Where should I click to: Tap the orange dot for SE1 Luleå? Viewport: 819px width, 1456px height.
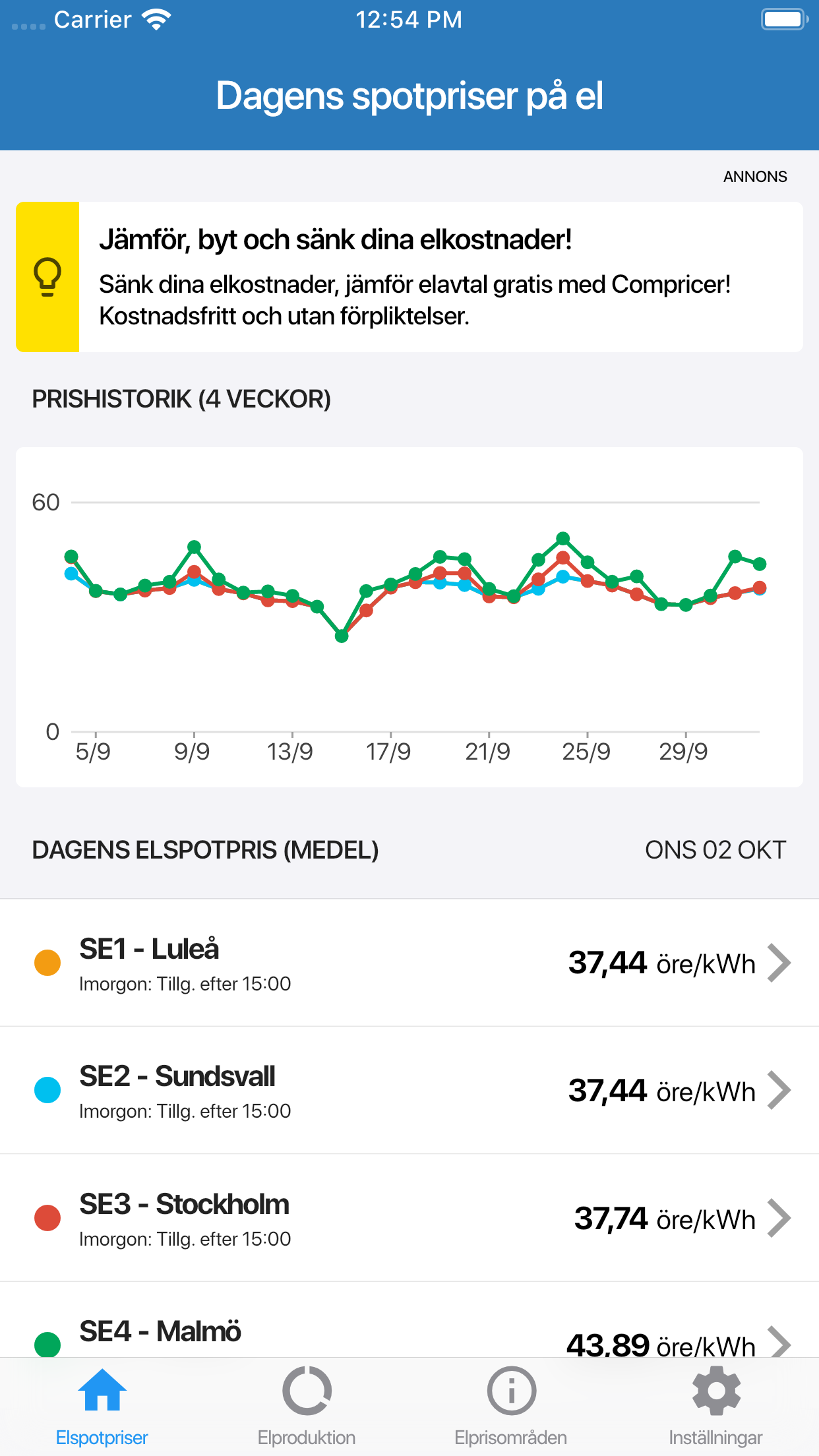[47, 963]
